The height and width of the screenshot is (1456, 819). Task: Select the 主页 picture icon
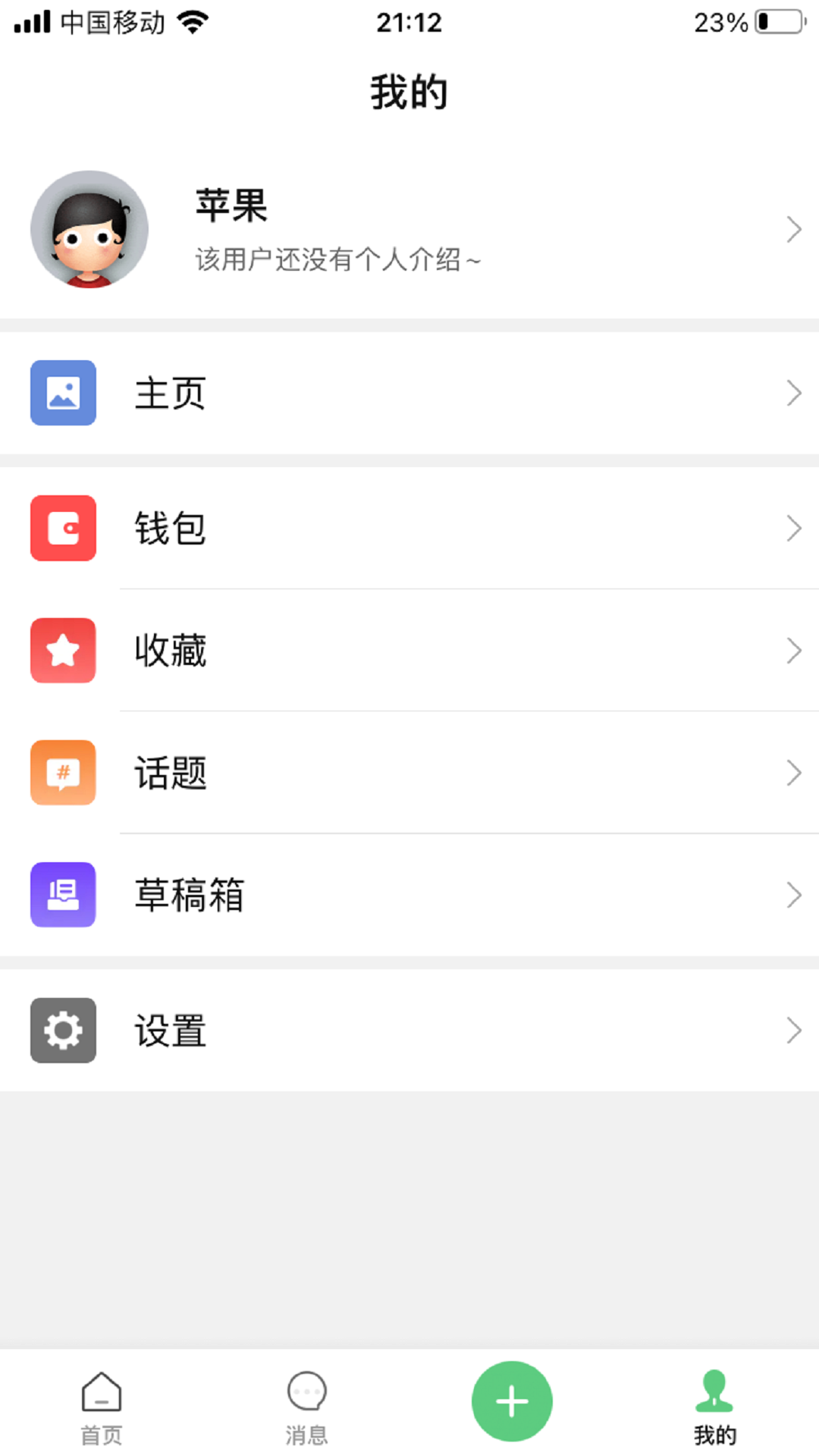coord(63,393)
